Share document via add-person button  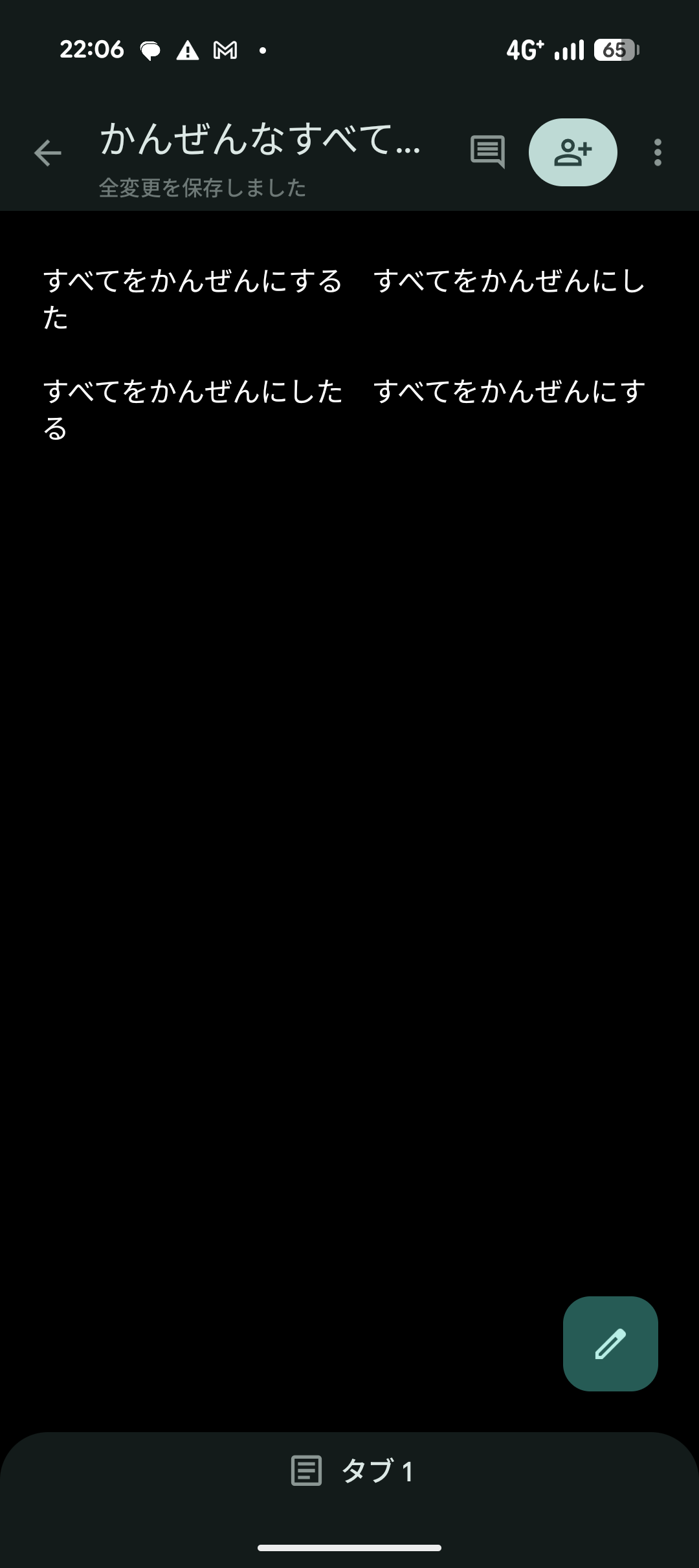click(573, 153)
